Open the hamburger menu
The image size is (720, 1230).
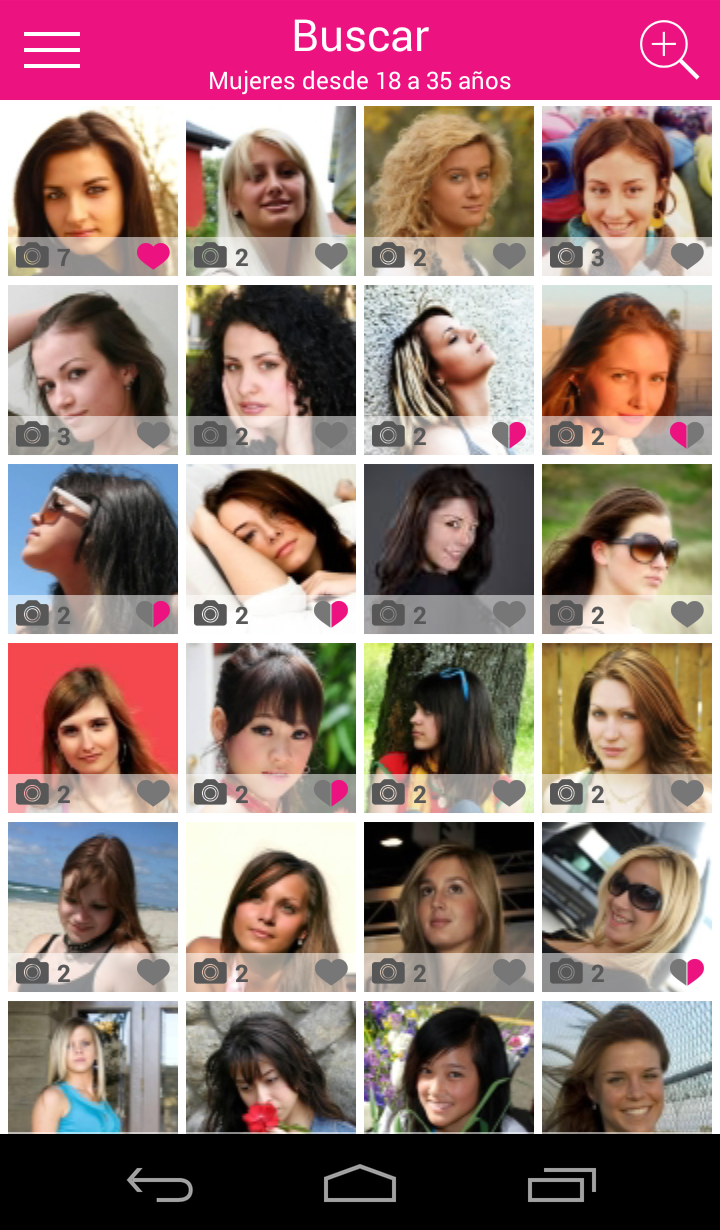click(x=52, y=49)
